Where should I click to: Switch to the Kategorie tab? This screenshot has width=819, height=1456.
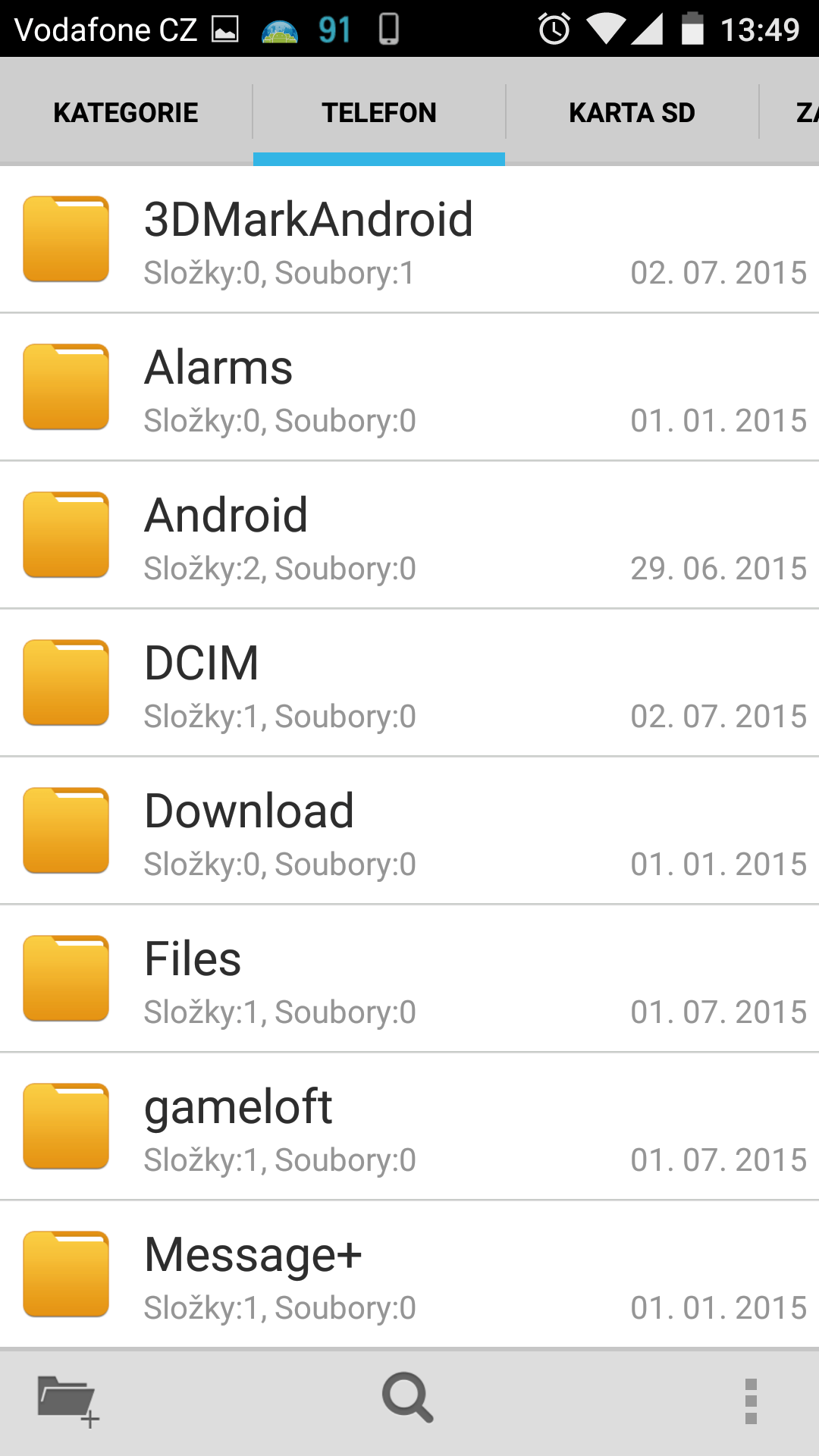pos(126,112)
